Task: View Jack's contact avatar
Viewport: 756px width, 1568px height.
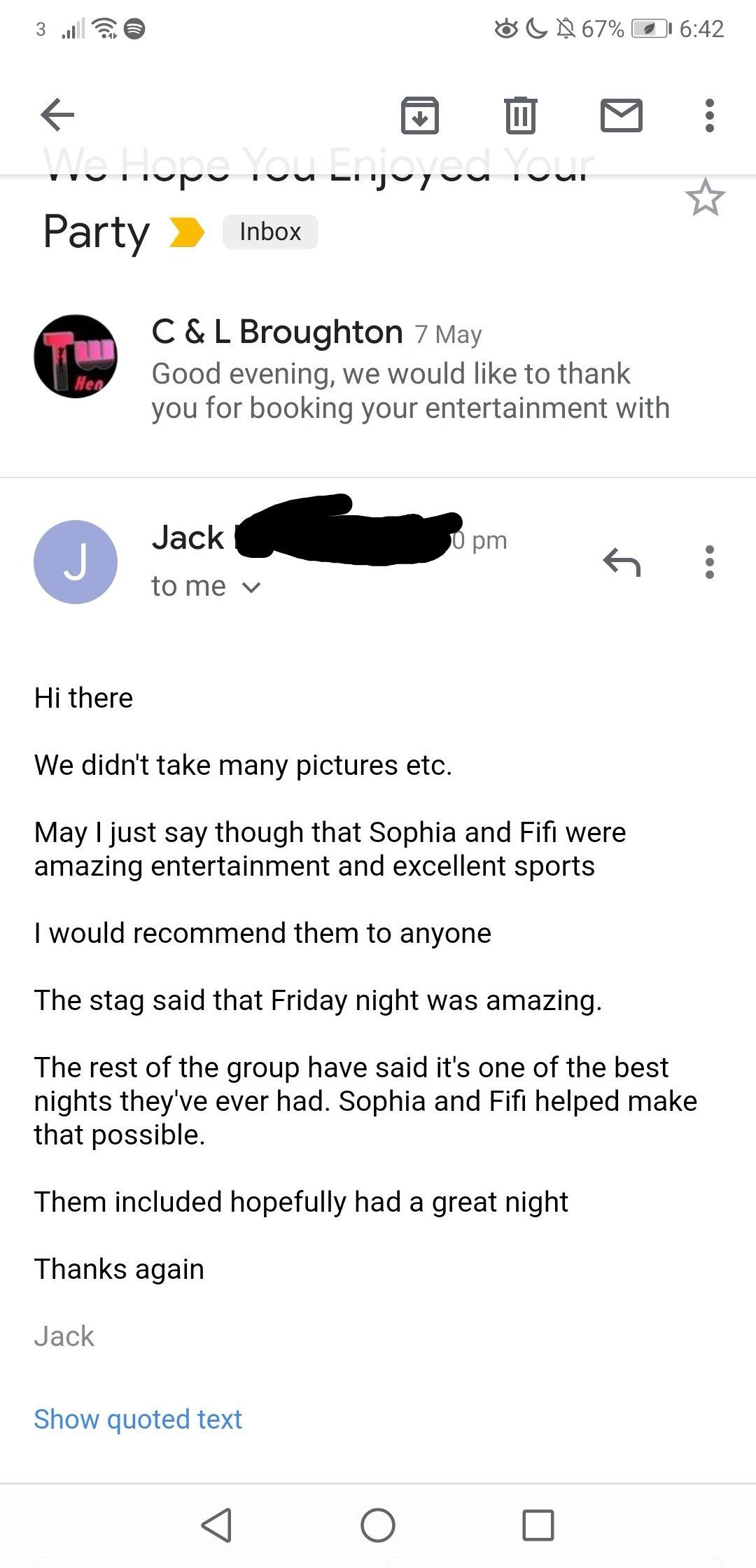Action: tap(76, 561)
